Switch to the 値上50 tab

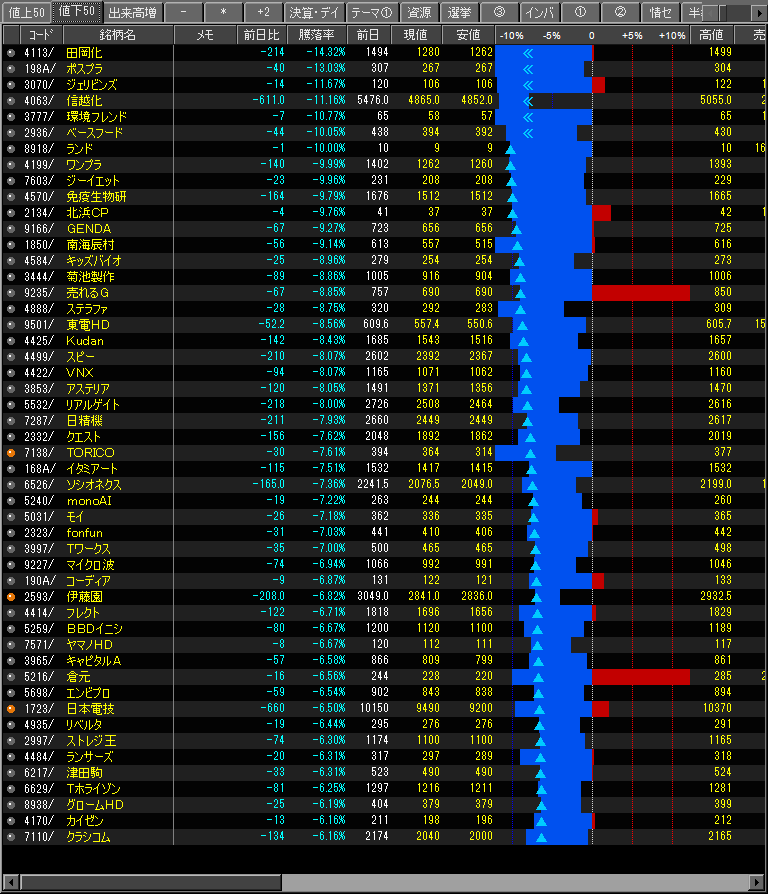pos(26,12)
